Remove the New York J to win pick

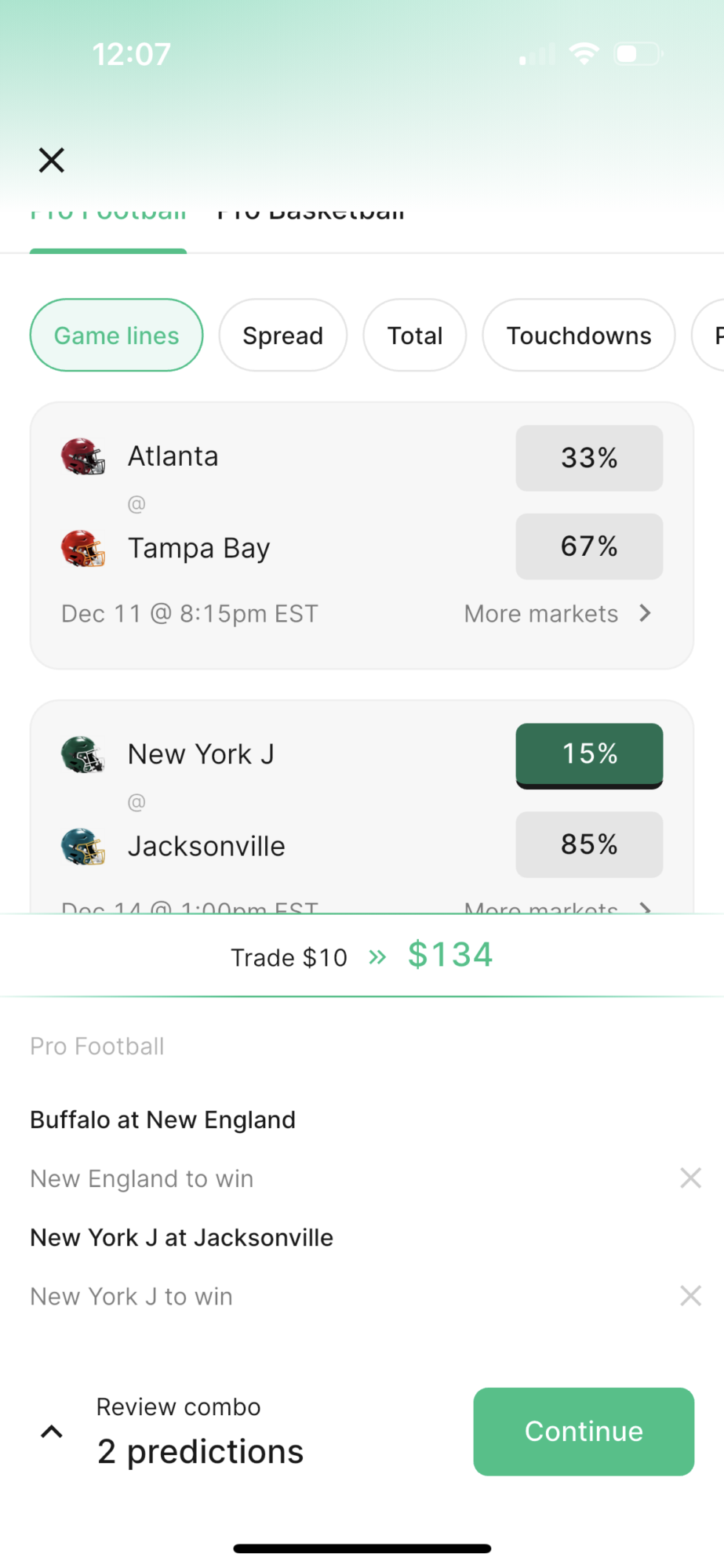click(689, 1295)
